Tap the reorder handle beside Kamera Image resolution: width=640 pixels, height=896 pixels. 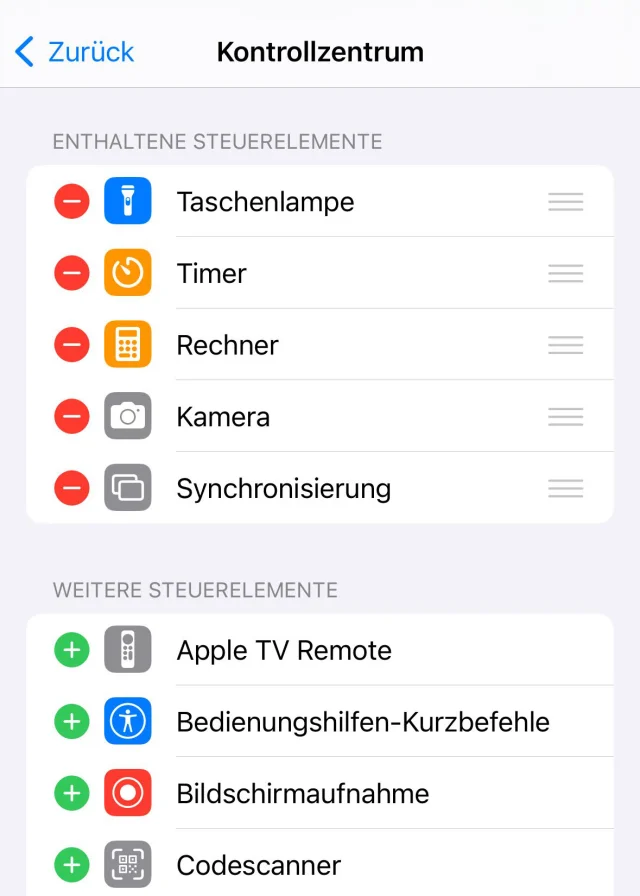pos(565,417)
